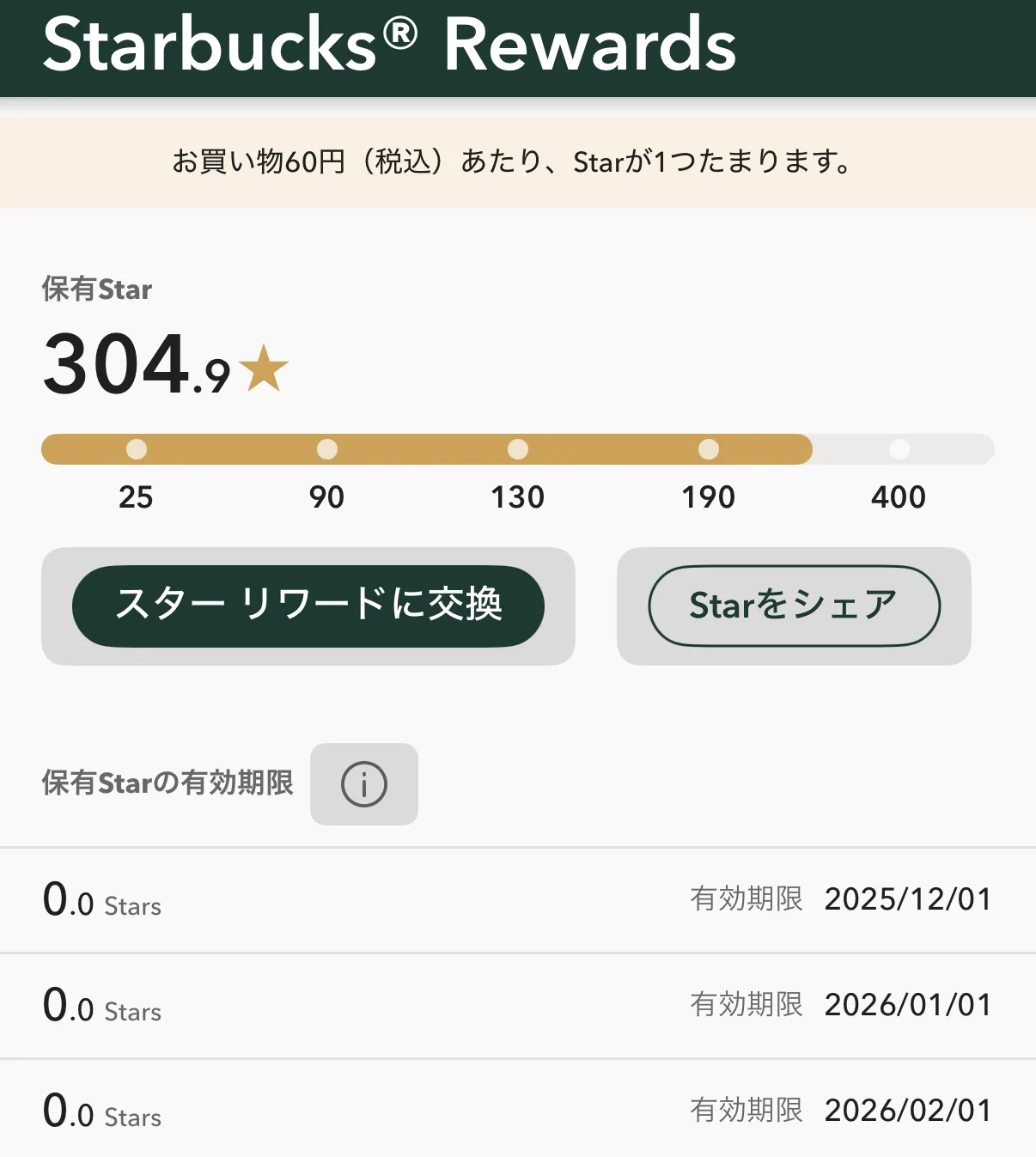Expand details via the circled i button
This screenshot has height=1157, width=1036.
click(363, 784)
